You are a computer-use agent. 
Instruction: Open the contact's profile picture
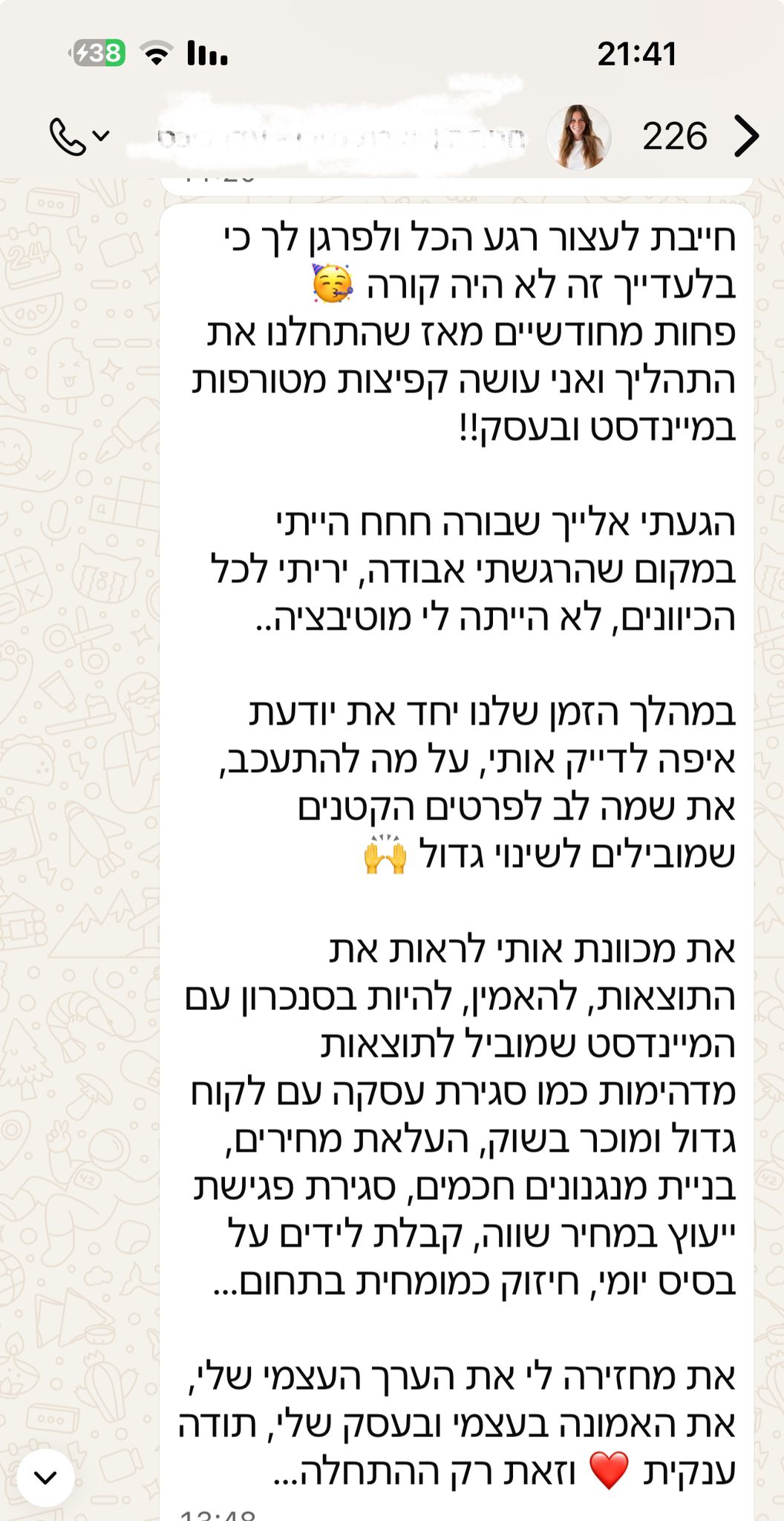pos(578,137)
